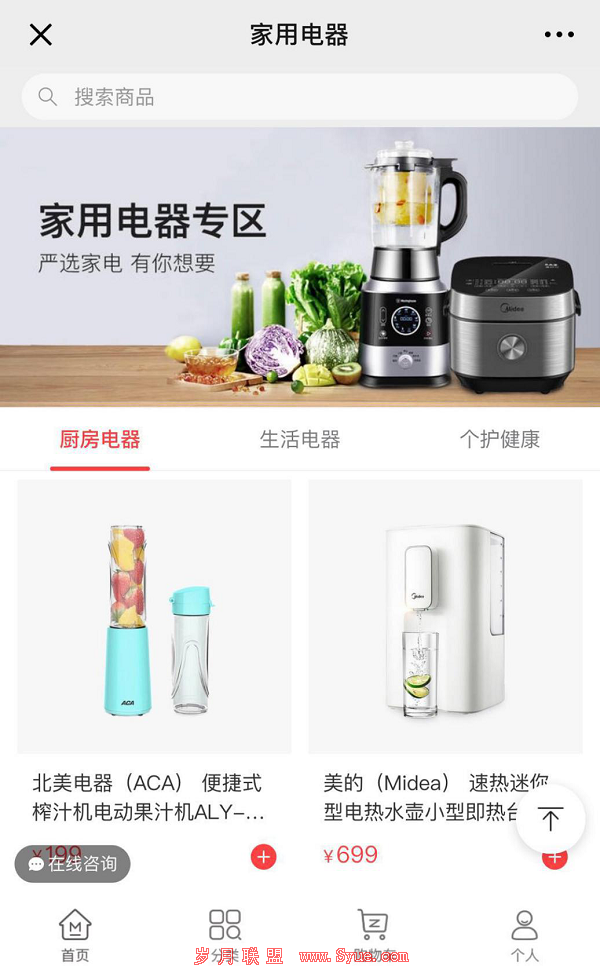Switch to the 生活电器 tab
Viewport: 600px width, 966px height.
pos(300,439)
